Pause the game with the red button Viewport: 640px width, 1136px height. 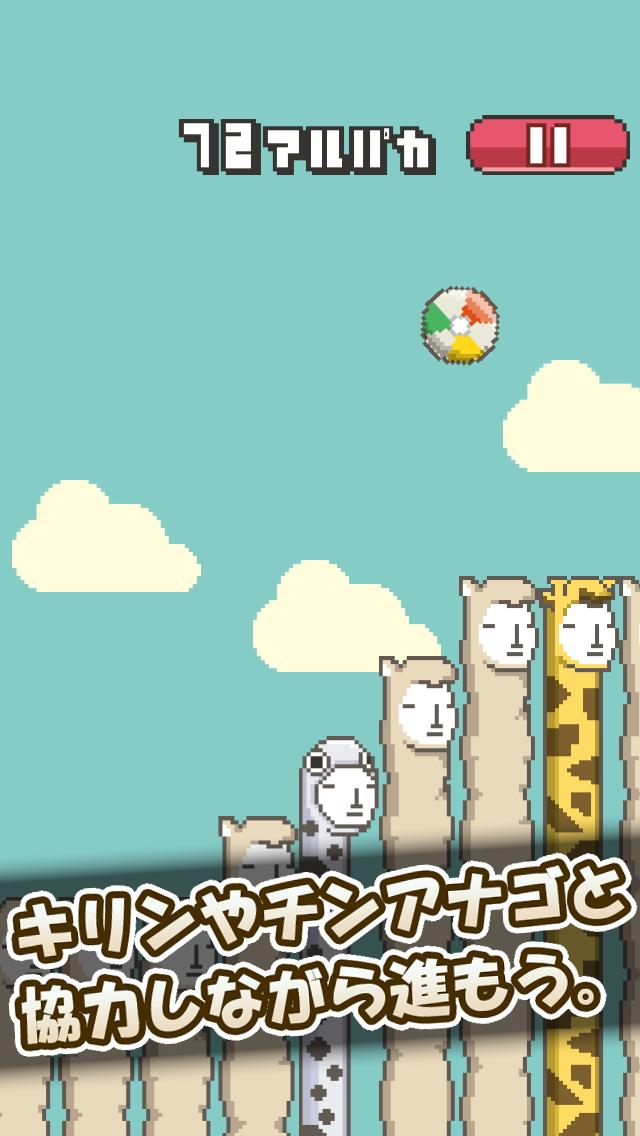[548, 146]
